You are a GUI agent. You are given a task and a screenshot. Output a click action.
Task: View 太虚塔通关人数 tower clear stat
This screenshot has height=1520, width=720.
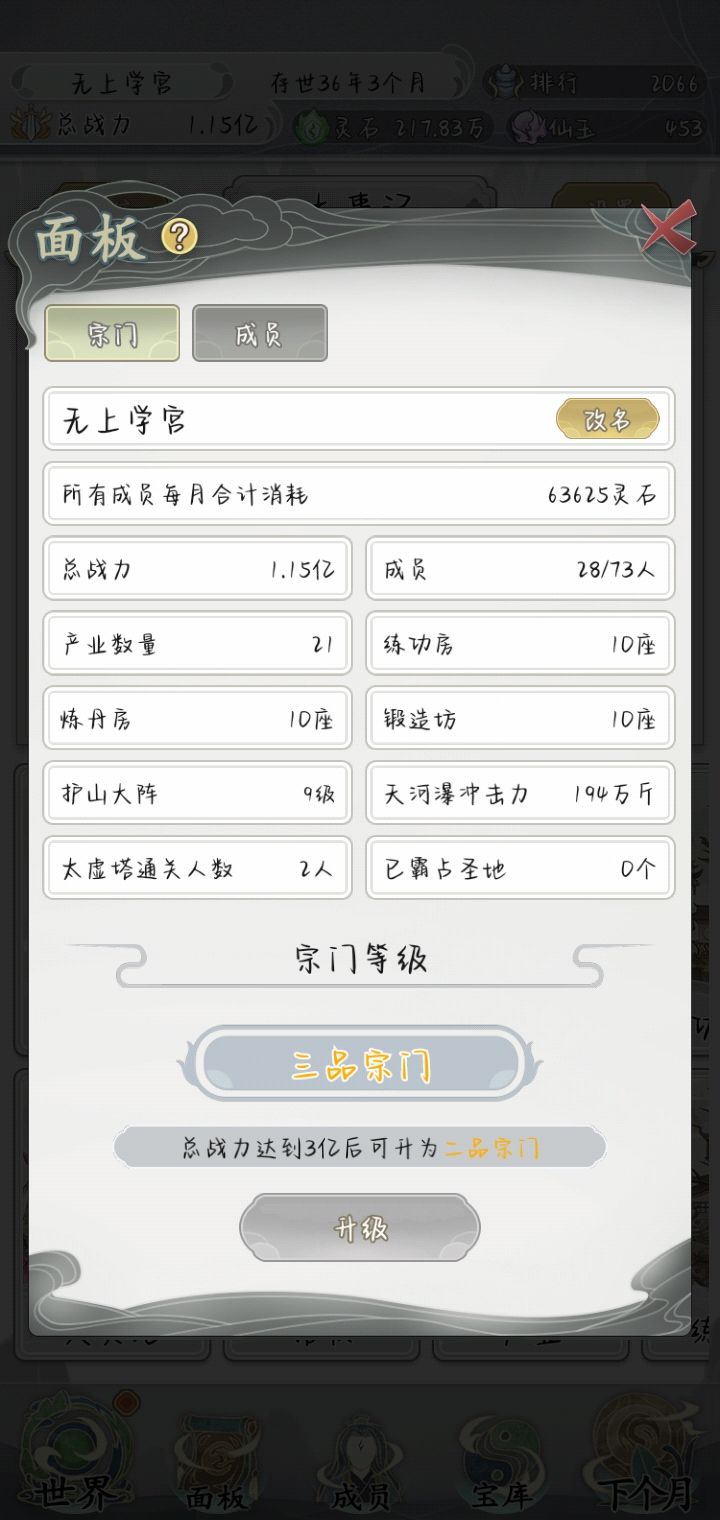197,868
